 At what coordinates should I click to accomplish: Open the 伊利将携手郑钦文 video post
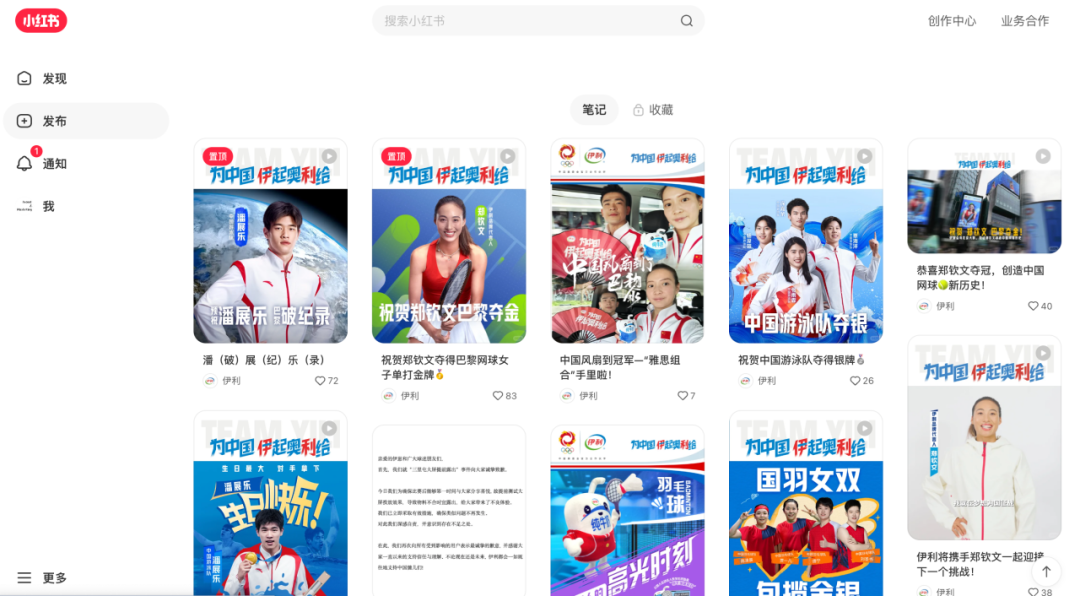pyautogui.click(x=984, y=440)
